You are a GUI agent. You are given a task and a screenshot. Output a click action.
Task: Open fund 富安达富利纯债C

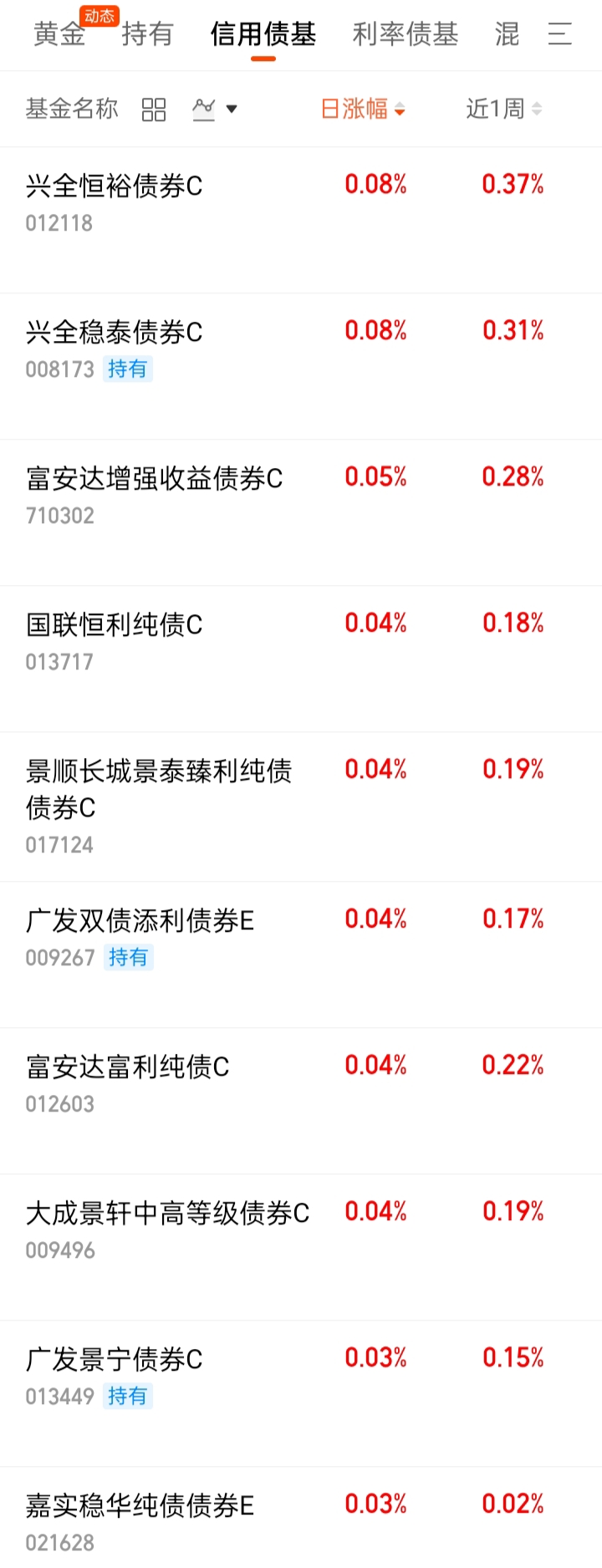tap(128, 1067)
